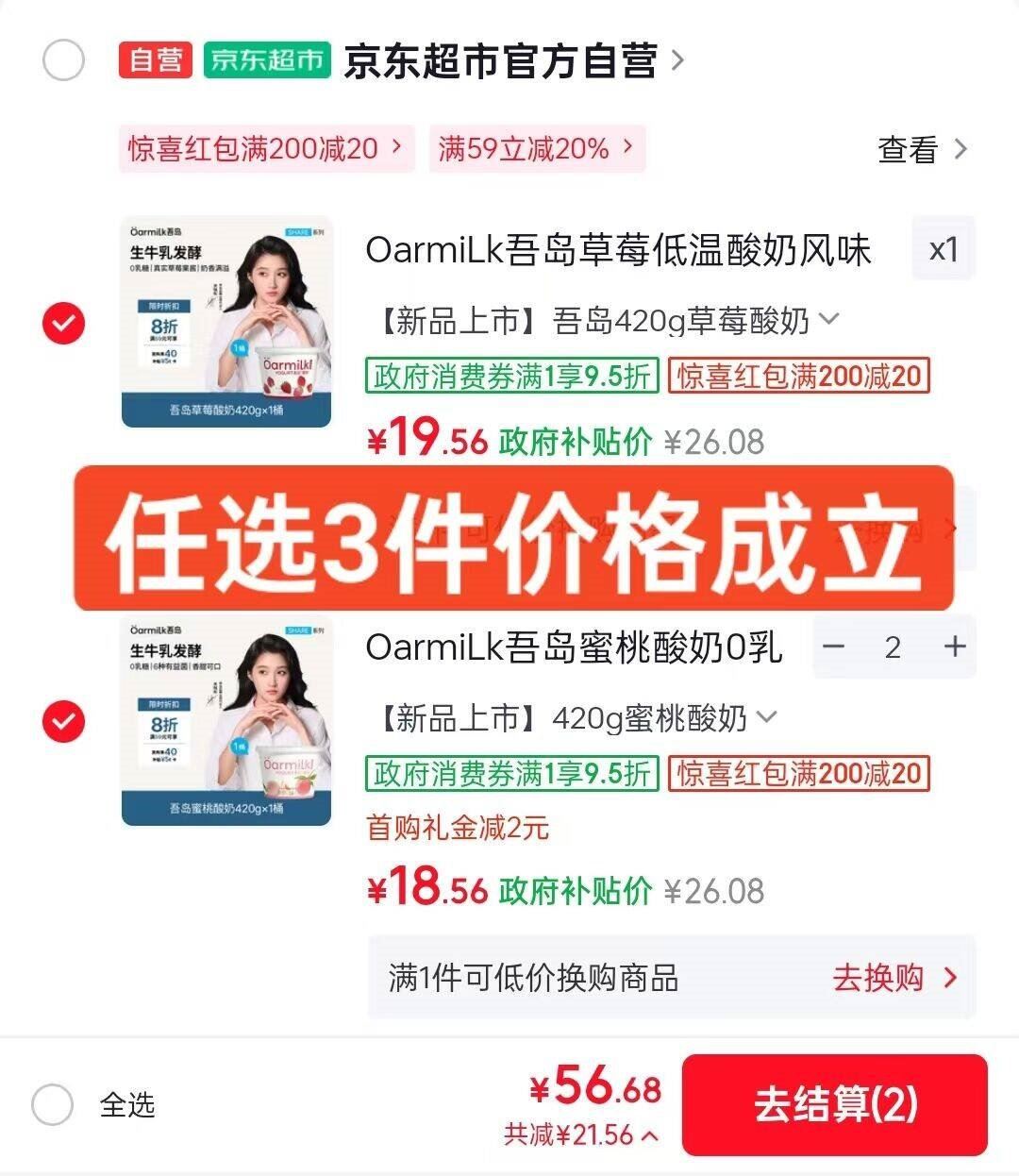
Task: Change the x1 quantity of the strawberry yogurt
Action: pyautogui.click(x=943, y=249)
